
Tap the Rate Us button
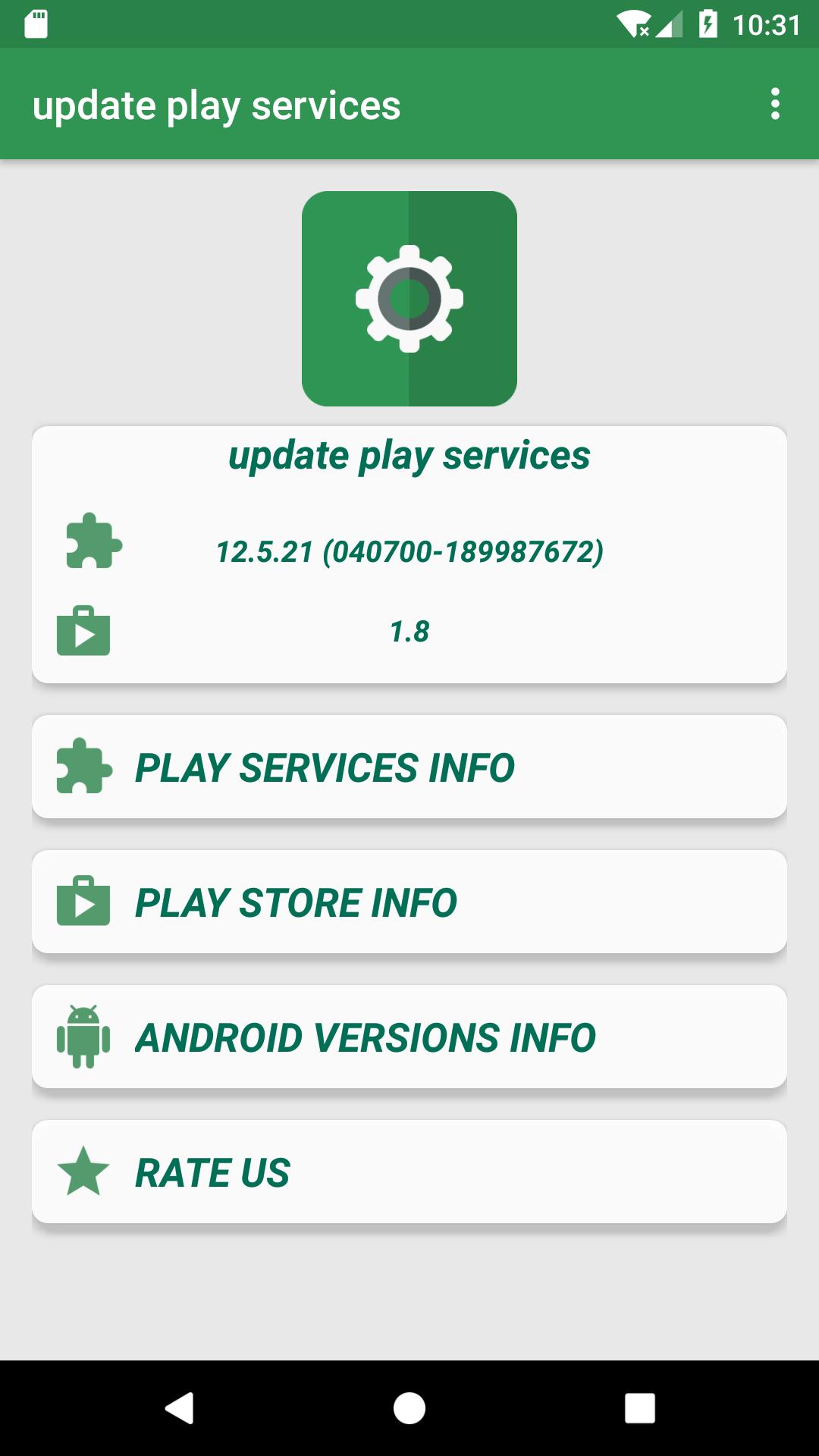click(x=409, y=1172)
